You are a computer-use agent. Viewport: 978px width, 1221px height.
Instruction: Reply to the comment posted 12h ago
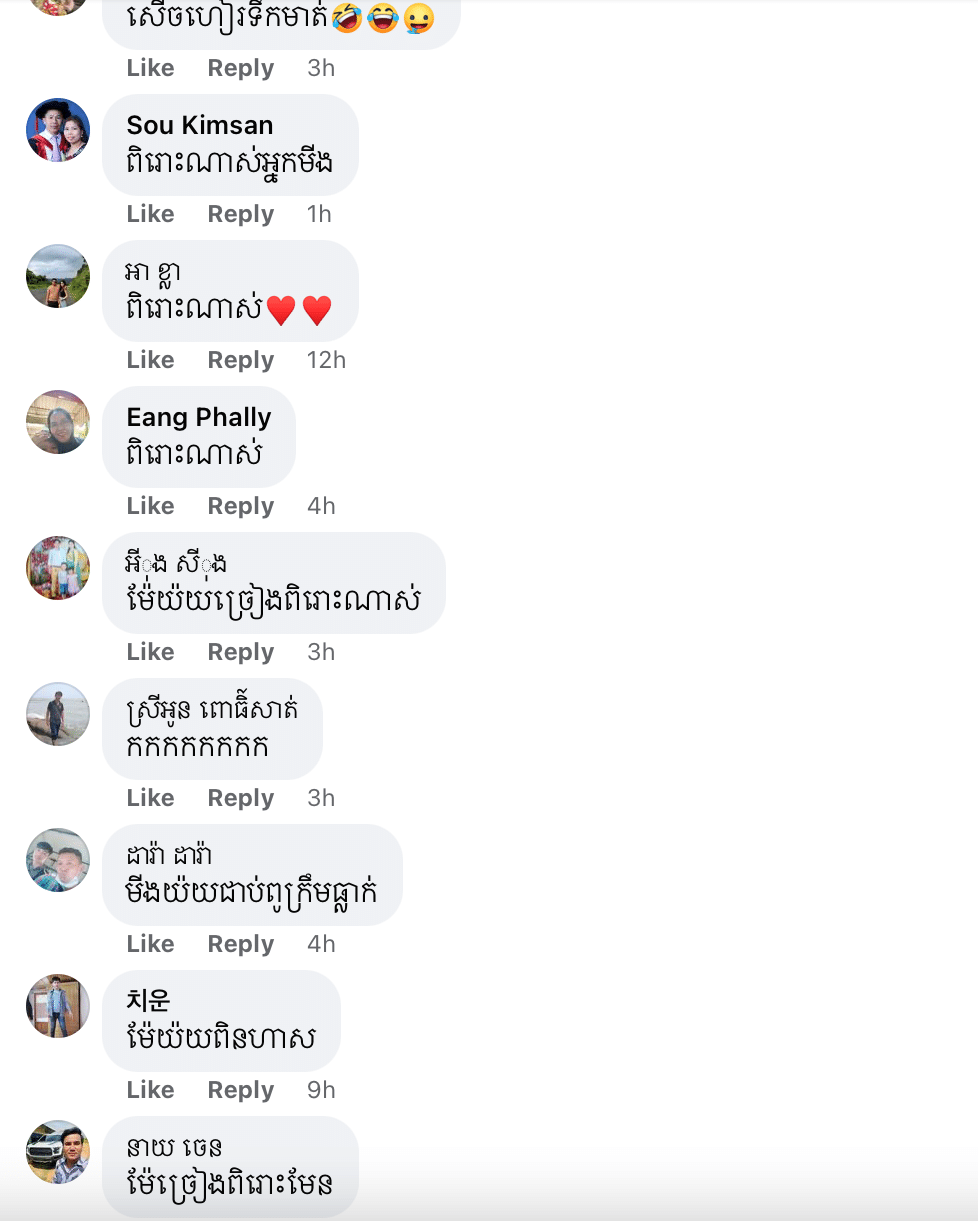click(240, 360)
